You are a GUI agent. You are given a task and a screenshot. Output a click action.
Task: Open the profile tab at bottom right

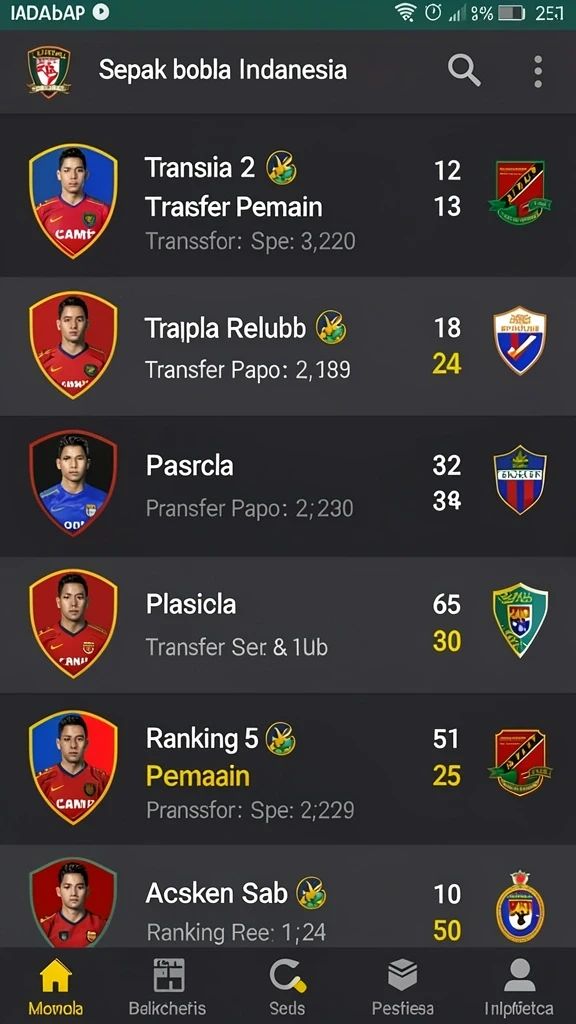(x=519, y=986)
